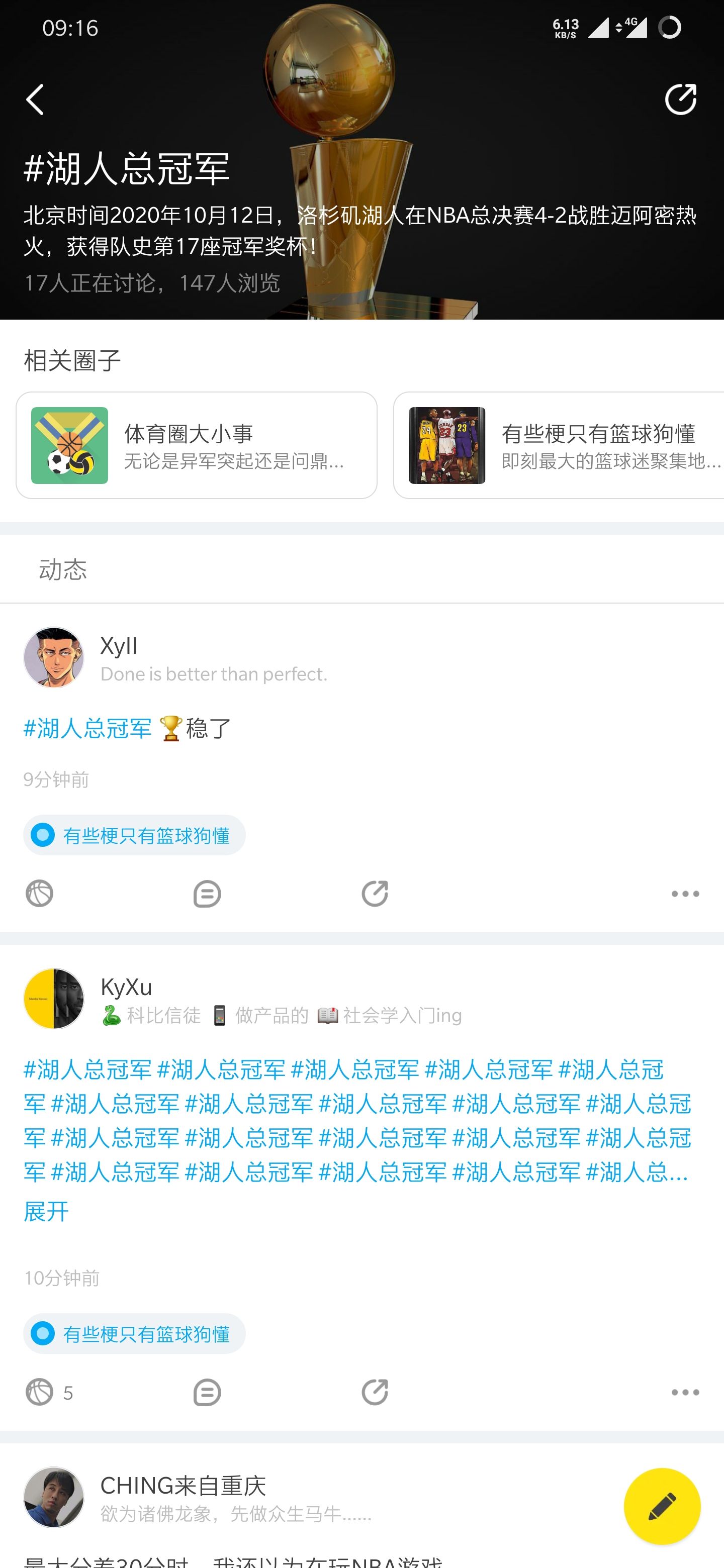Share KyXu's post
This screenshot has width=724, height=1568.
click(x=375, y=1392)
